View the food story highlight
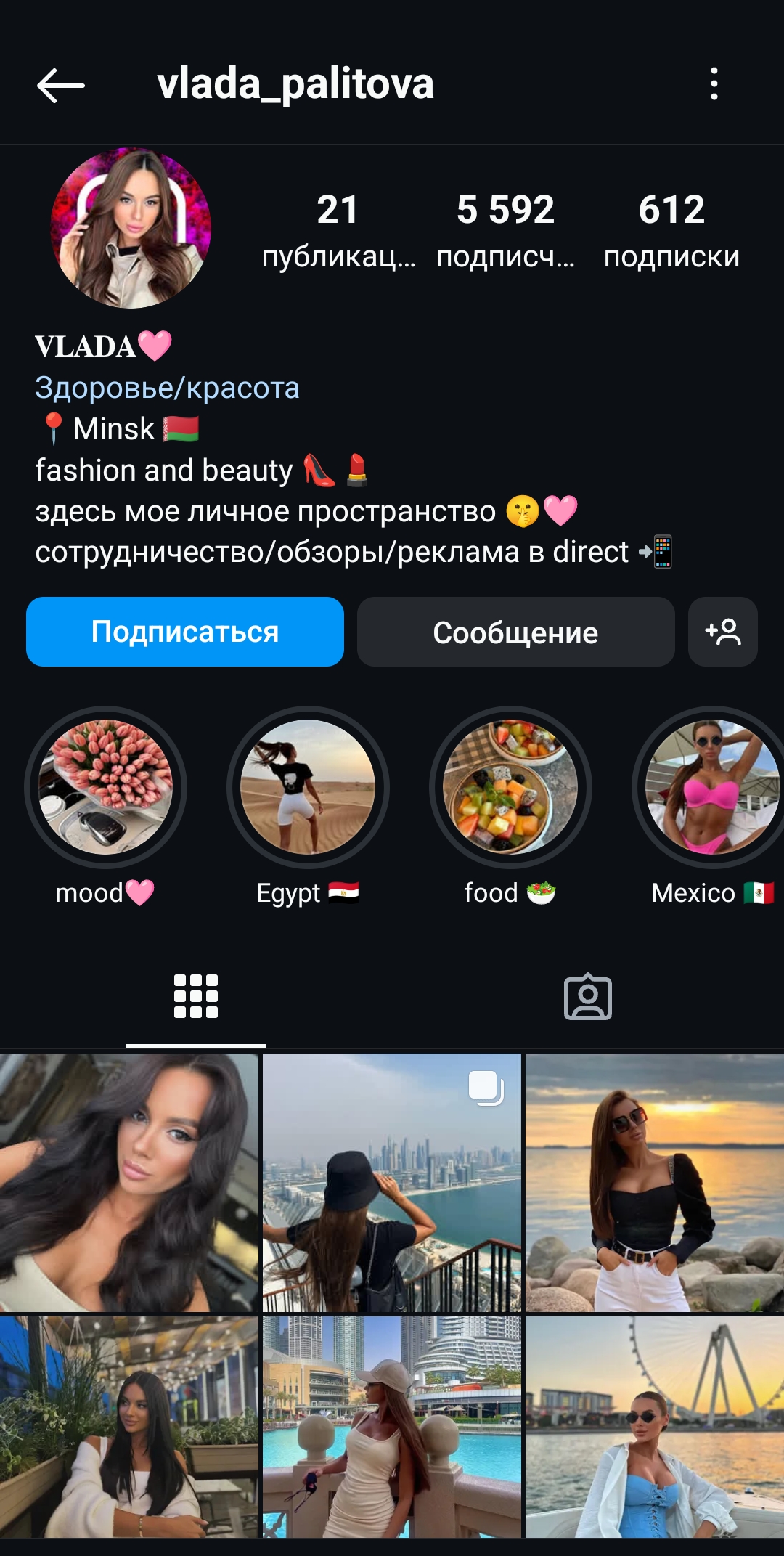The height and width of the screenshot is (1556, 784). coord(510,787)
